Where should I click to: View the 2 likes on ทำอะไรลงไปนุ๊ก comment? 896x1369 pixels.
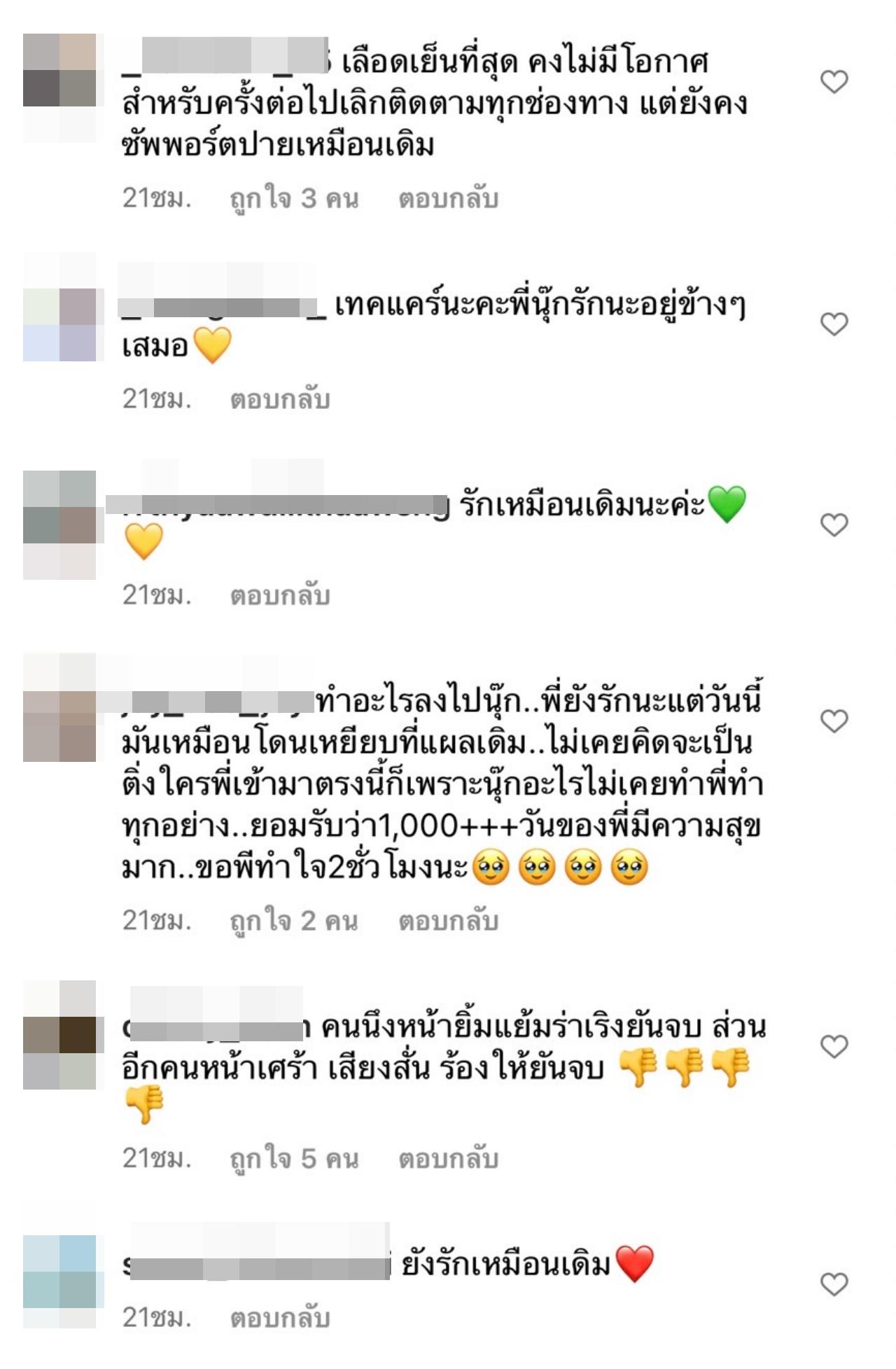[294, 921]
